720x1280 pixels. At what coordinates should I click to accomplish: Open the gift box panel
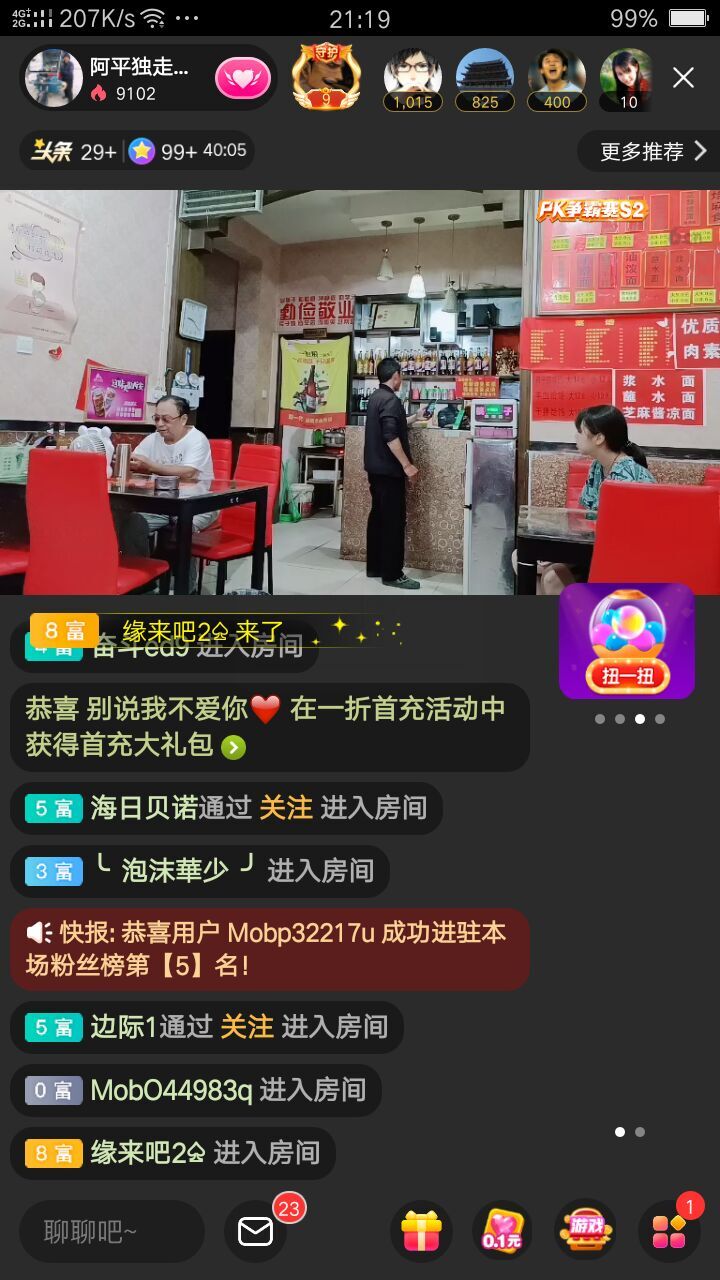pos(421,1231)
